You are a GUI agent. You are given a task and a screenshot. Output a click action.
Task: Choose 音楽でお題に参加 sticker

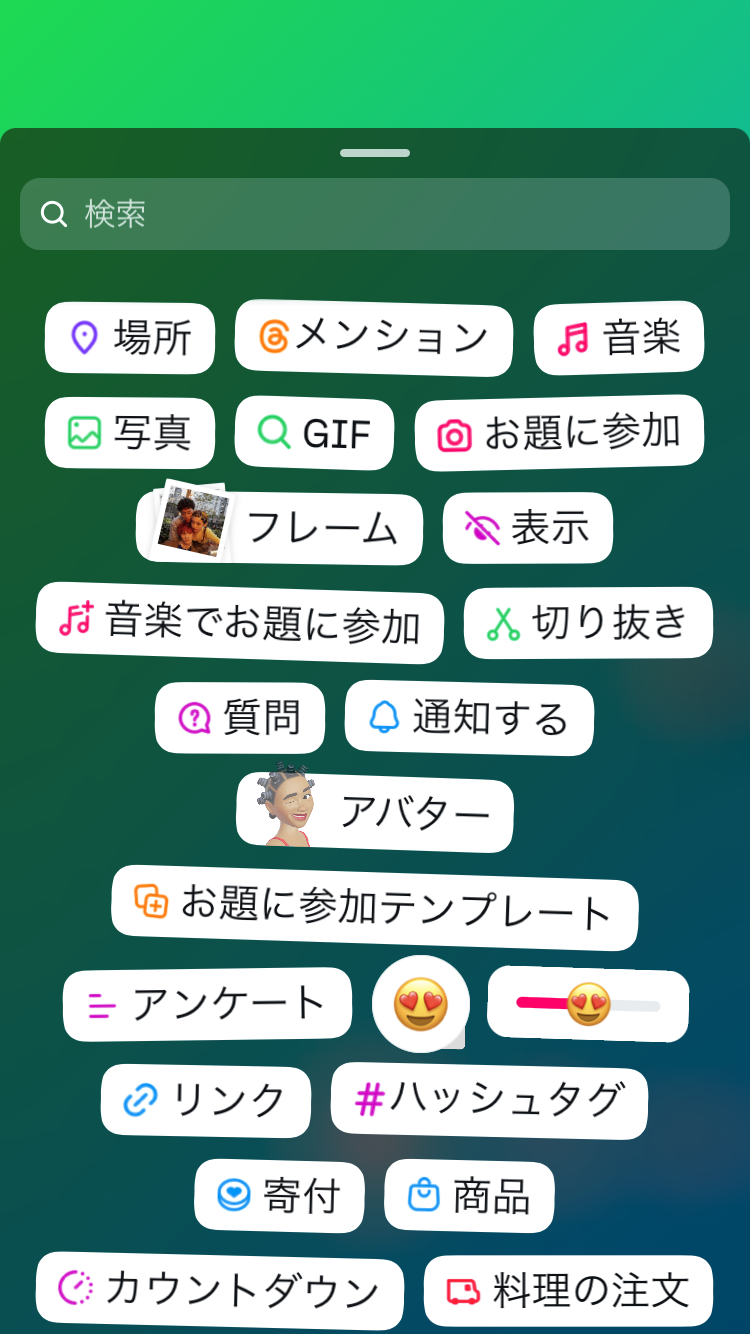[x=240, y=627]
